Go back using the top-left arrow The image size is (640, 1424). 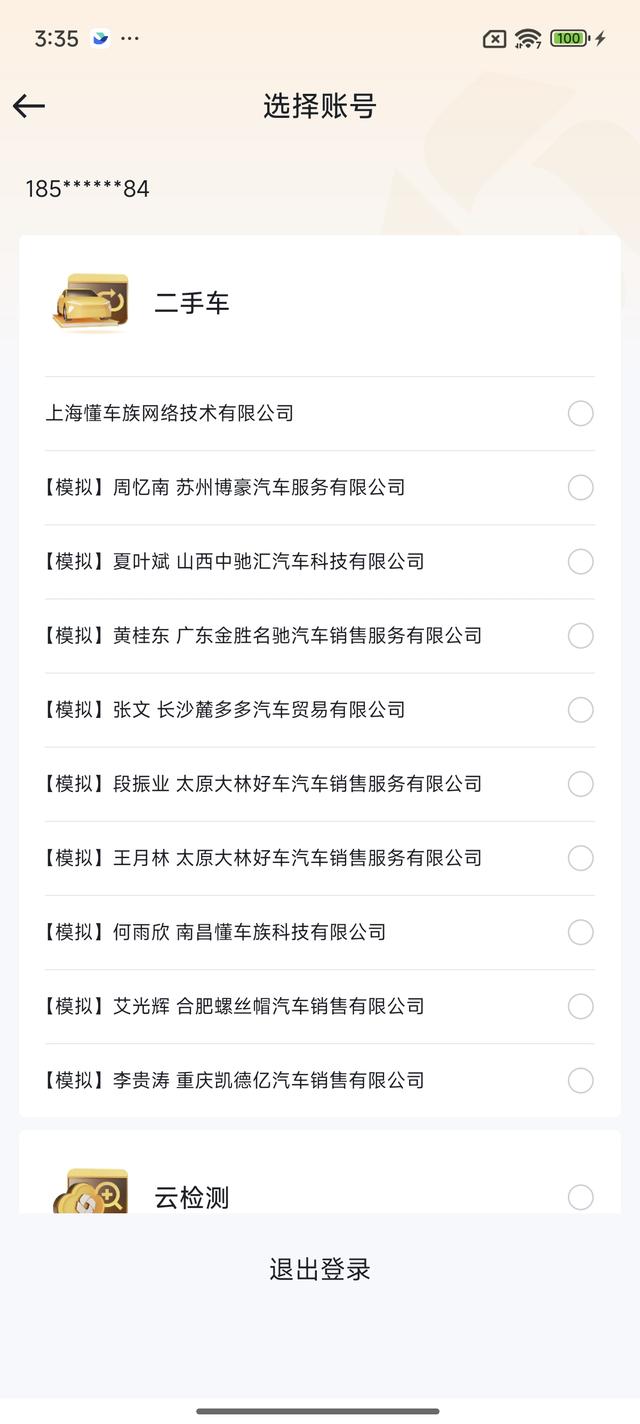tap(29, 105)
